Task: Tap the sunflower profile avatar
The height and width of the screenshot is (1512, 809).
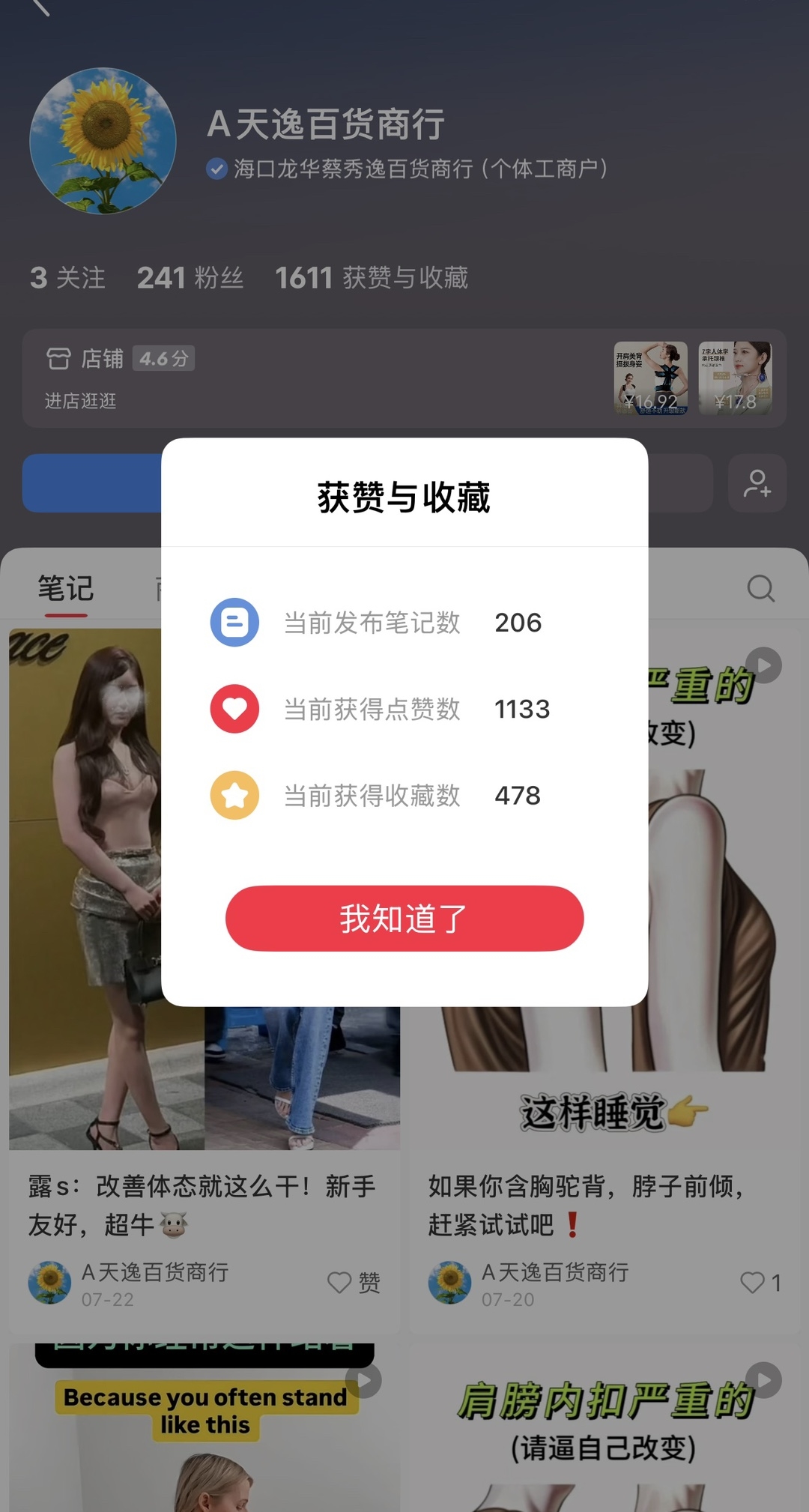Action: [x=103, y=141]
